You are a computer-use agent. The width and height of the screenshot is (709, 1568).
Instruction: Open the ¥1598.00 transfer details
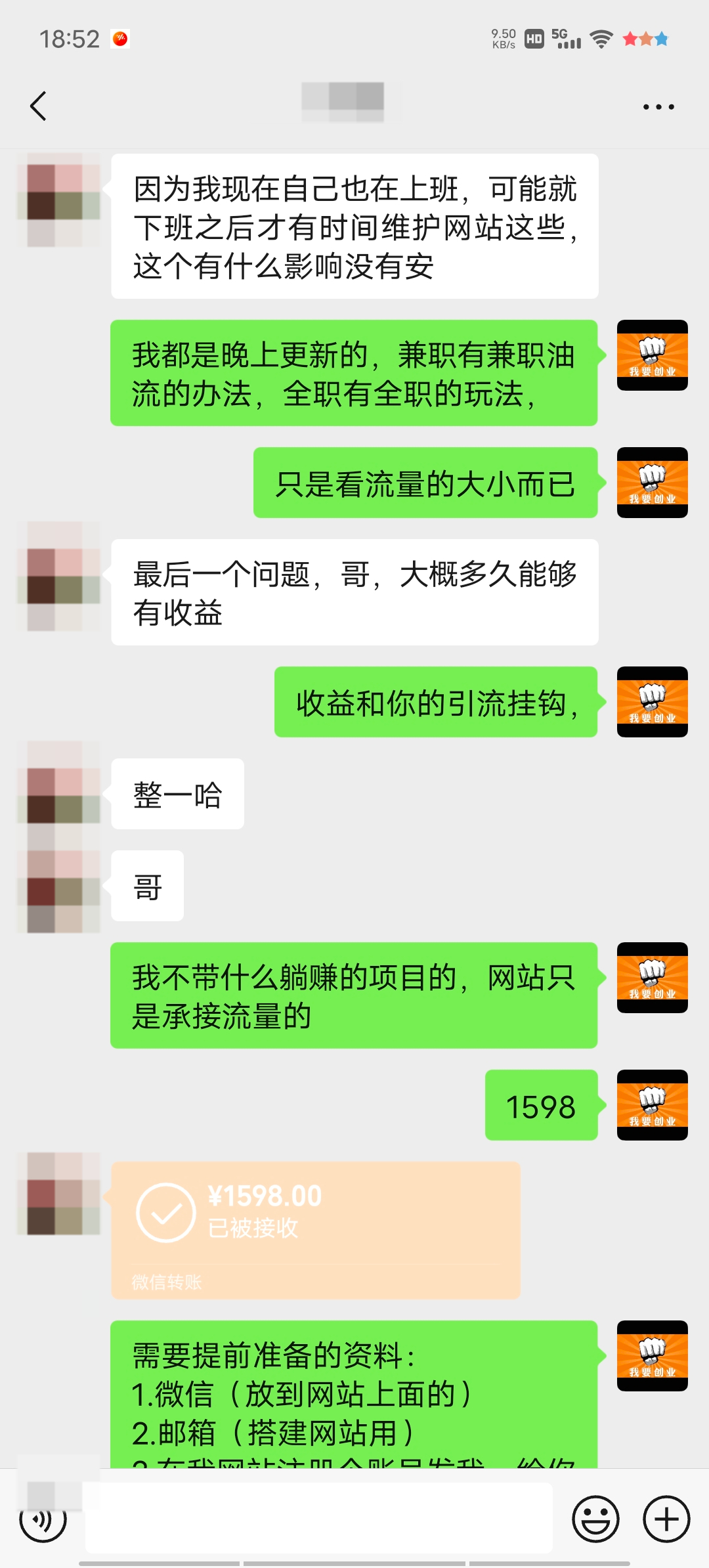[x=315, y=1229]
